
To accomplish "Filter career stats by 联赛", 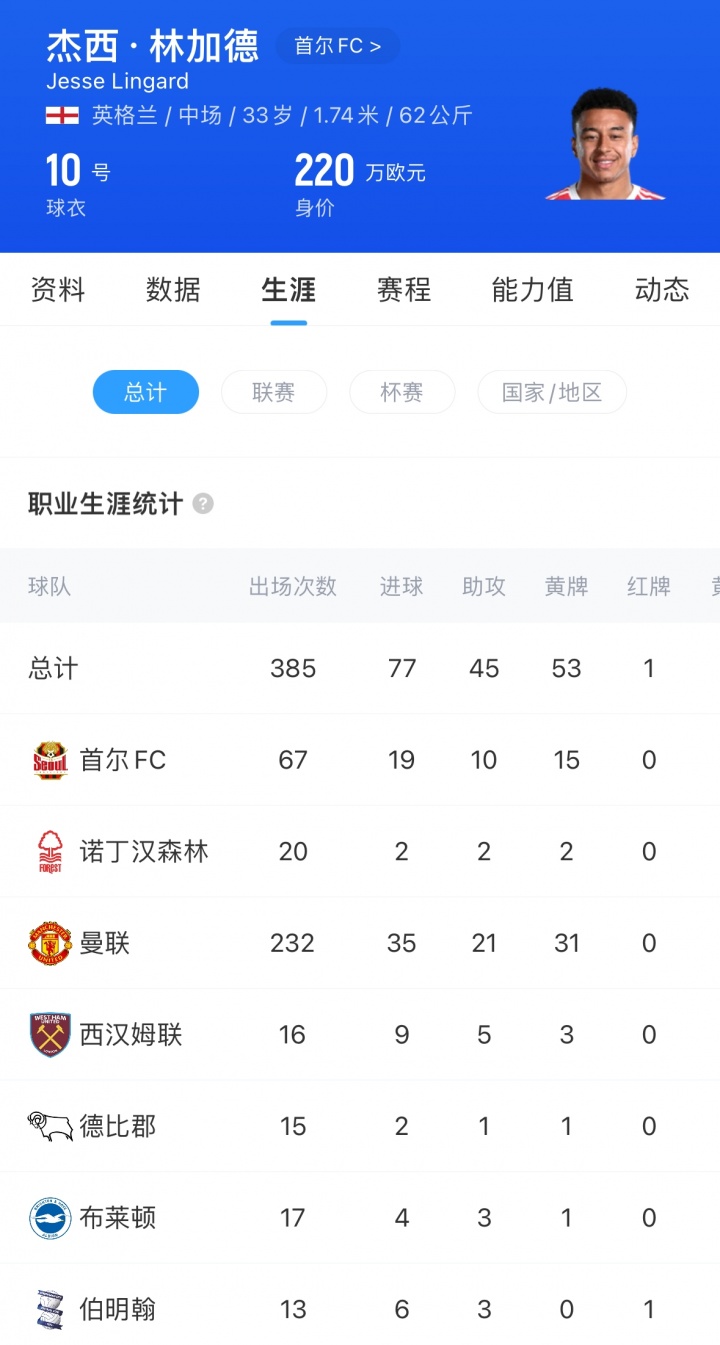I will (x=274, y=392).
